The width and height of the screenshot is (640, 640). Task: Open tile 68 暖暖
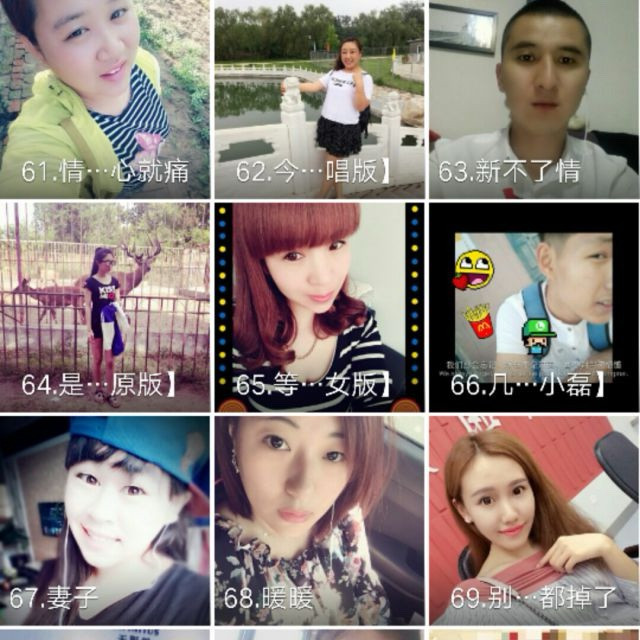(x=320, y=521)
